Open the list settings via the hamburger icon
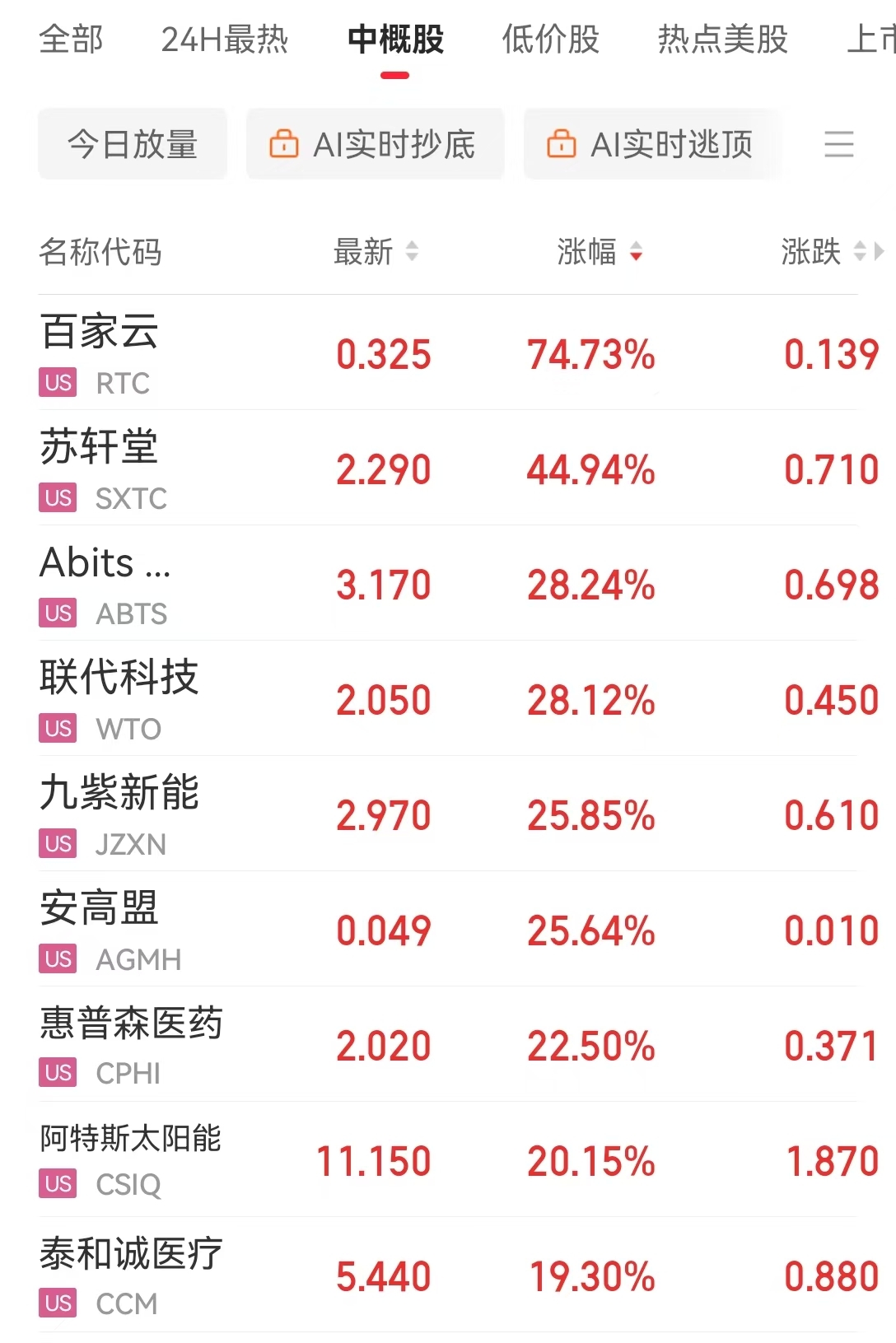This screenshot has height=1343, width=896. click(839, 145)
